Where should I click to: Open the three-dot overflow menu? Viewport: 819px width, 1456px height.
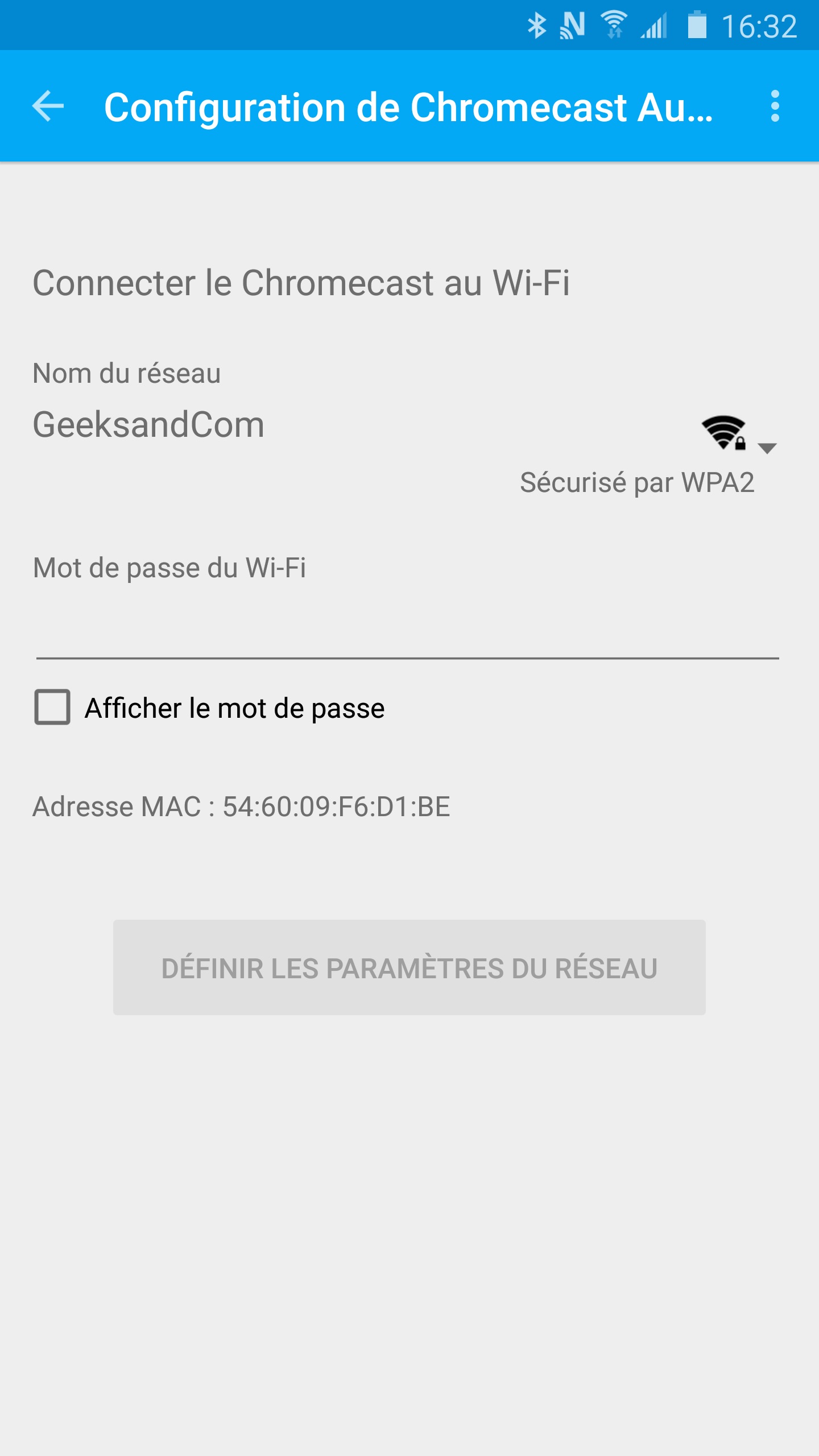pyautogui.click(x=775, y=106)
